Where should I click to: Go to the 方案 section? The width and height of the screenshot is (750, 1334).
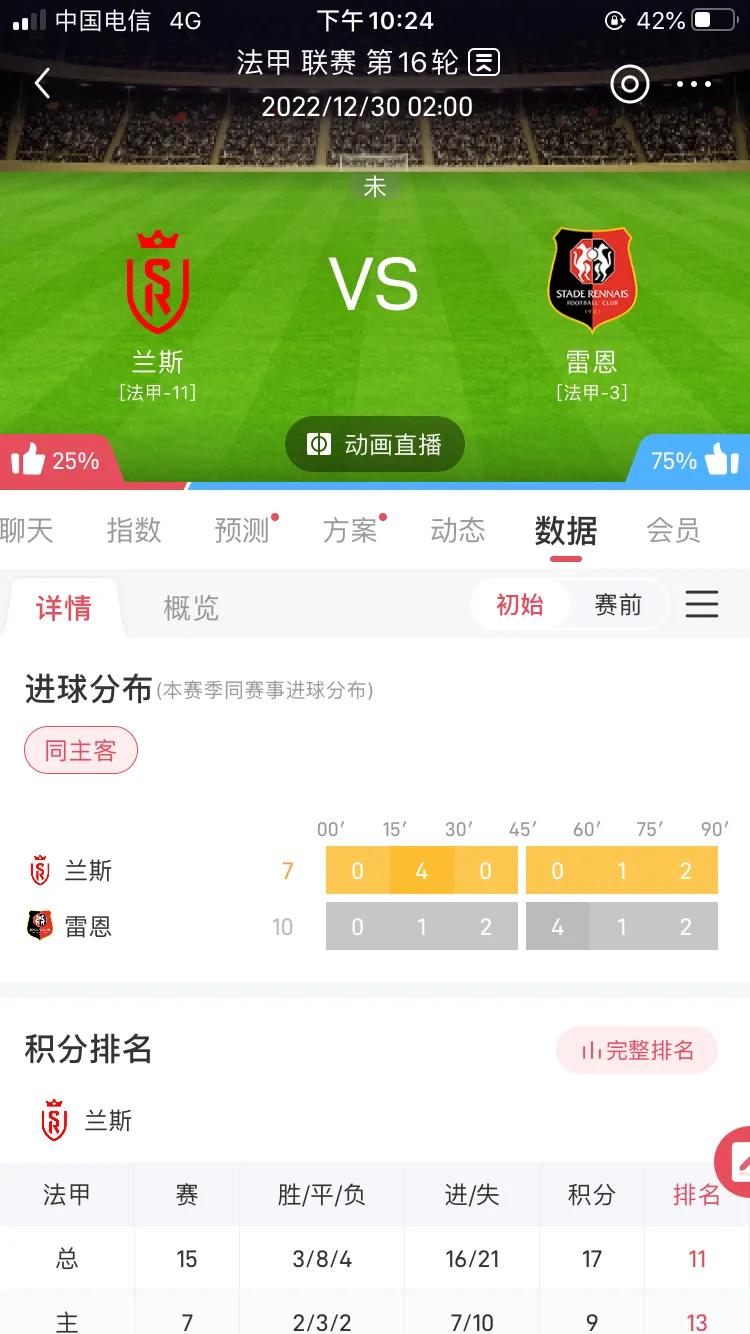point(352,531)
